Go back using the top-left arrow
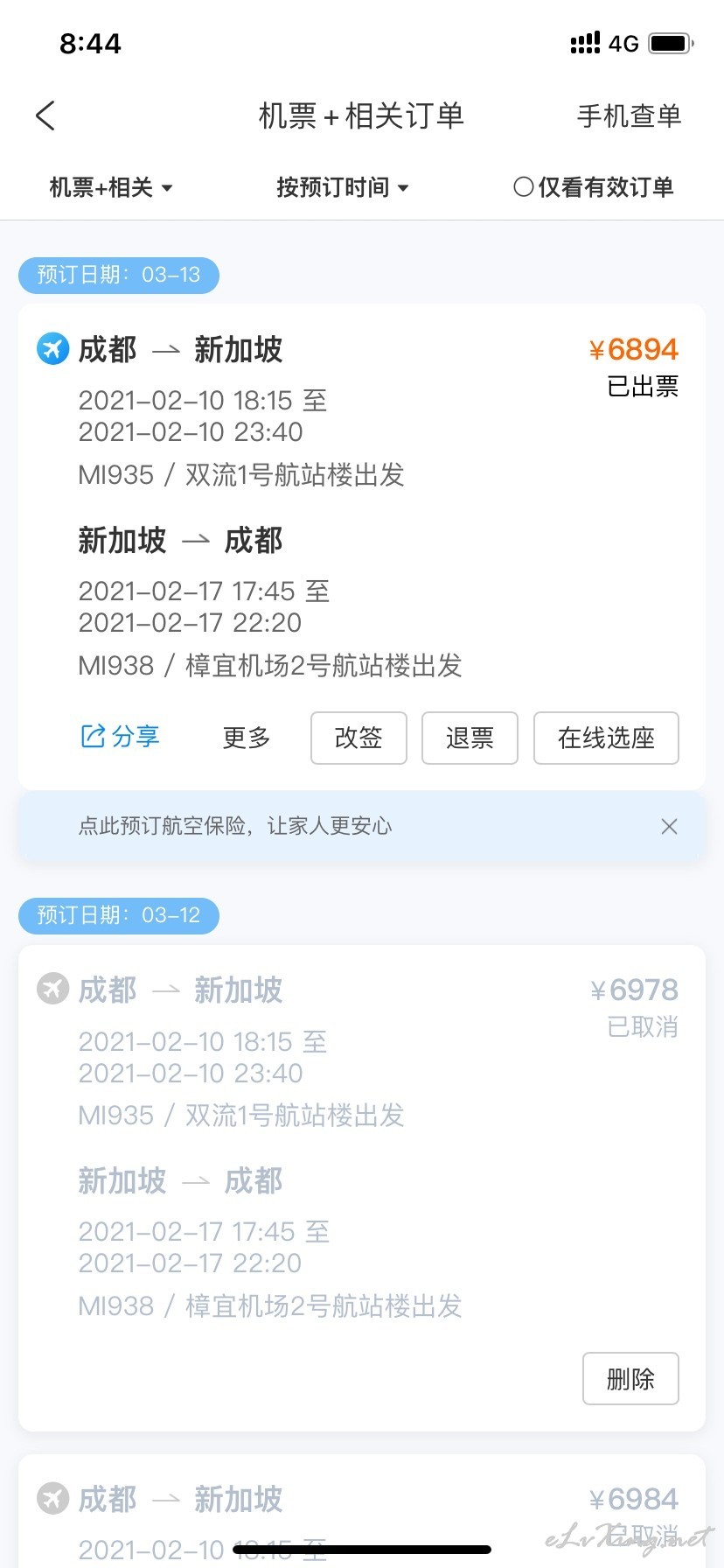The height and width of the screenshot is (1568, 724). pyautogui.click(x=45, y=115)
